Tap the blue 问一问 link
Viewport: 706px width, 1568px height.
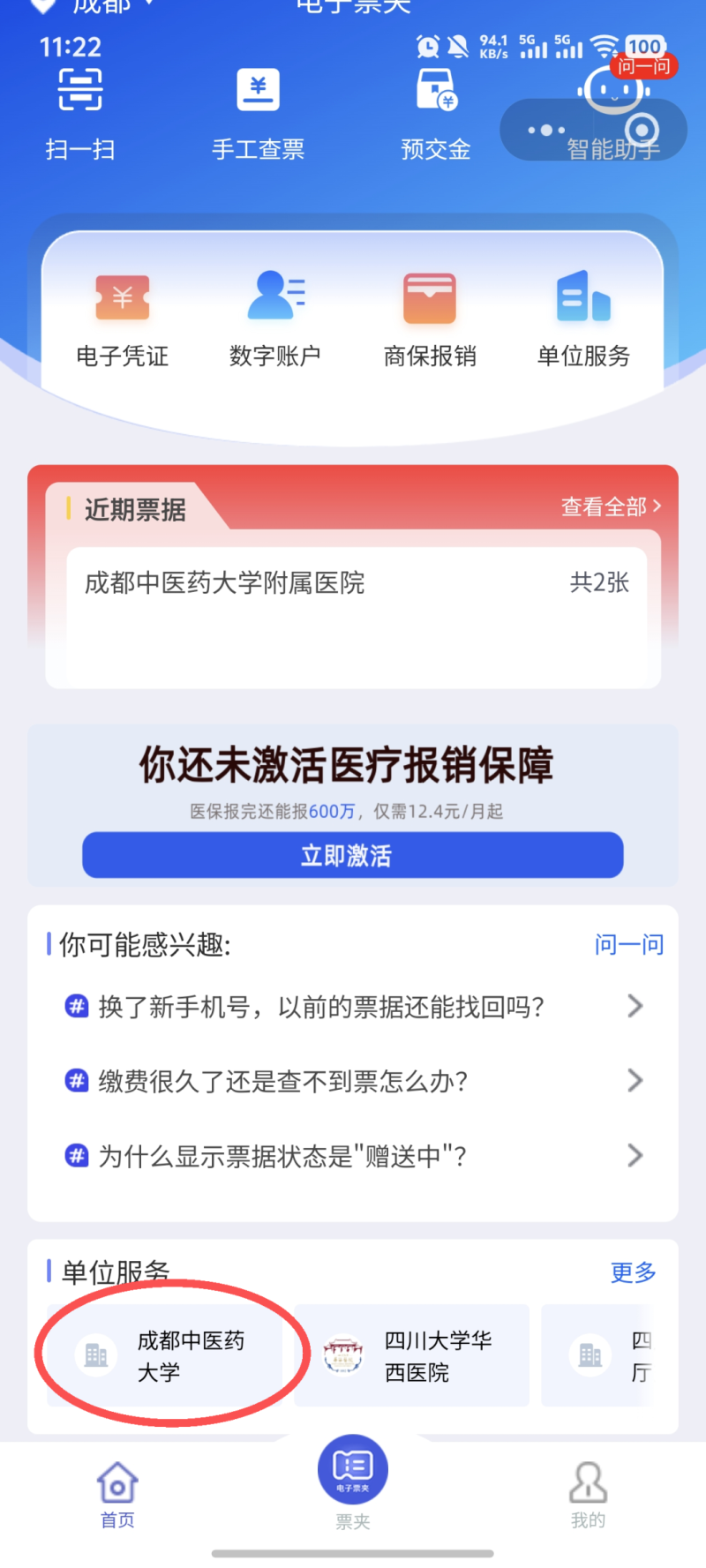628,945
